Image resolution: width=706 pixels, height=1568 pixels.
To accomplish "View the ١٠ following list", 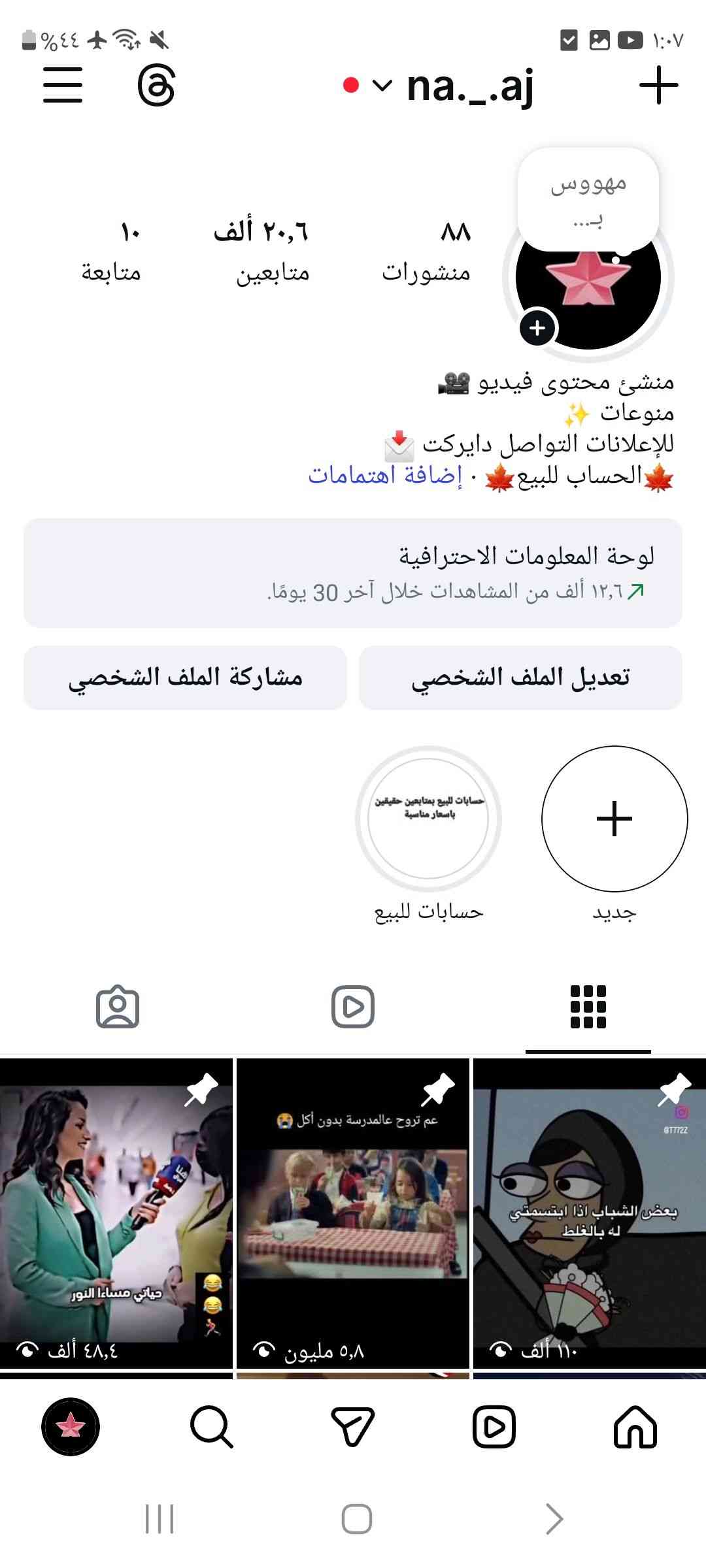I will (x=112, y=250).
